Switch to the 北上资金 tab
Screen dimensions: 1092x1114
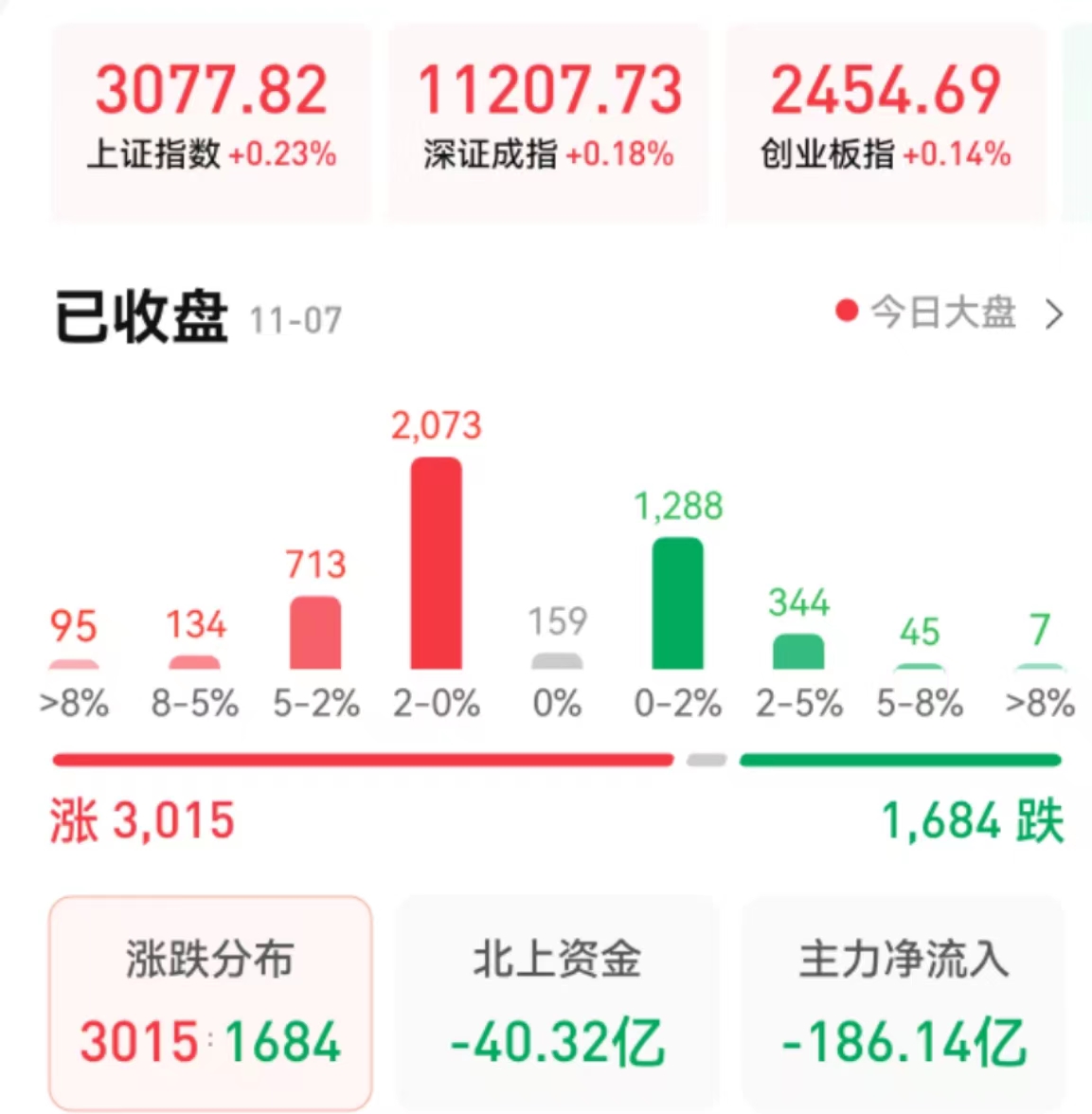pyautogui.click(x=557, y=1002)
